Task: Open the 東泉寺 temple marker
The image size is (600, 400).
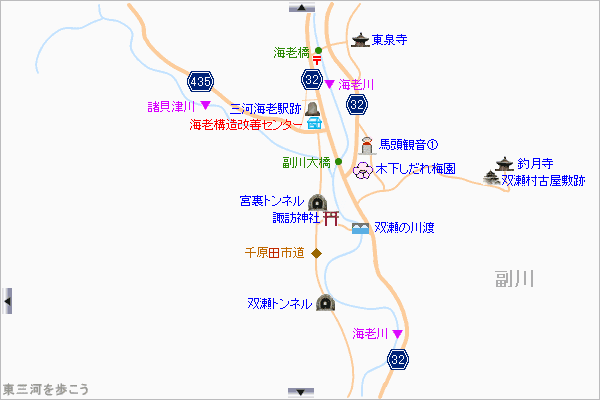Action: coord(360,40)
